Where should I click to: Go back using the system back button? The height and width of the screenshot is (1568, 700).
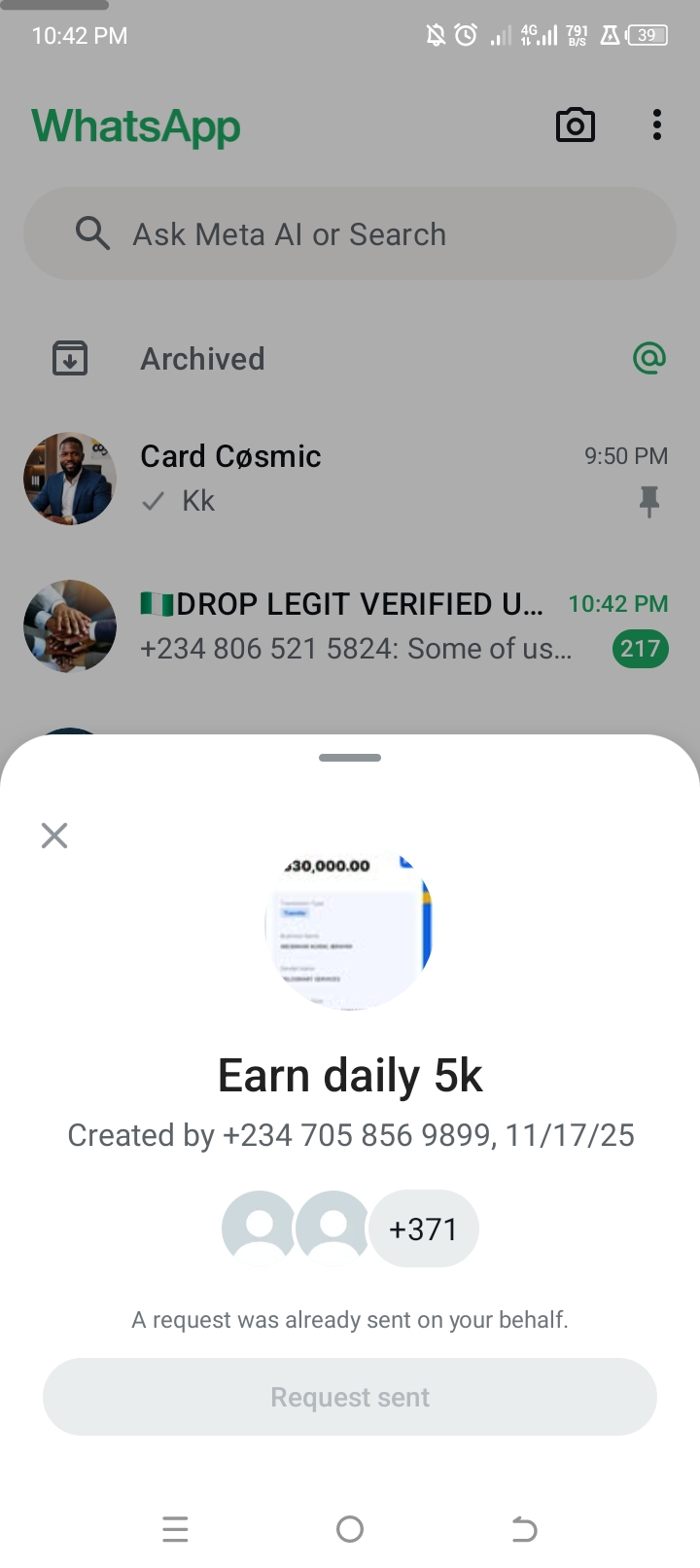point(524,1530)
